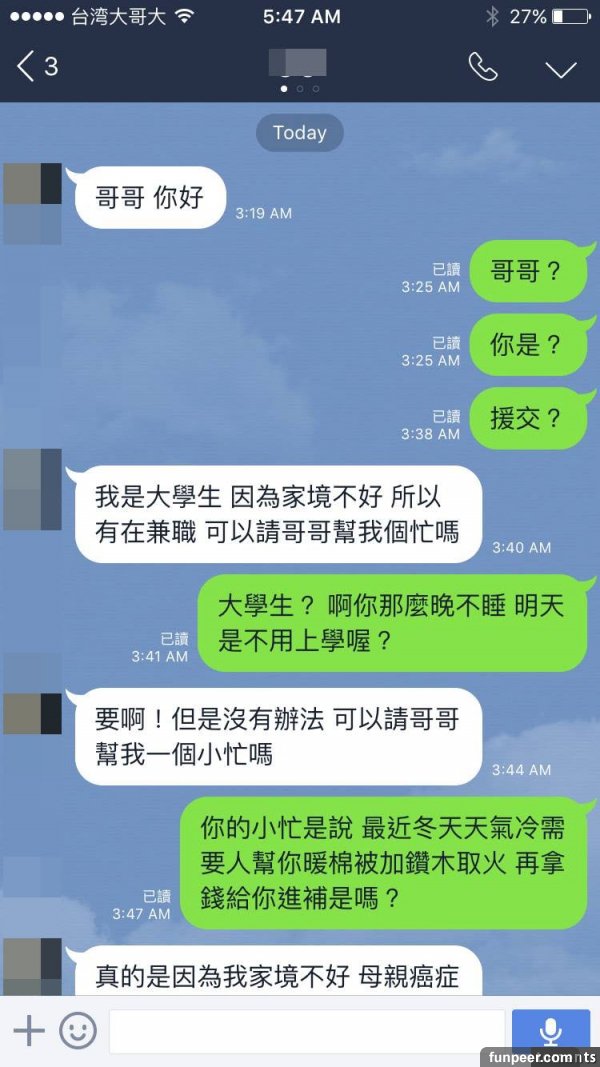The width and height of the screenshot is (600, 1067).
Task: Start a voice call with this contact
Action: pos(483,67)
